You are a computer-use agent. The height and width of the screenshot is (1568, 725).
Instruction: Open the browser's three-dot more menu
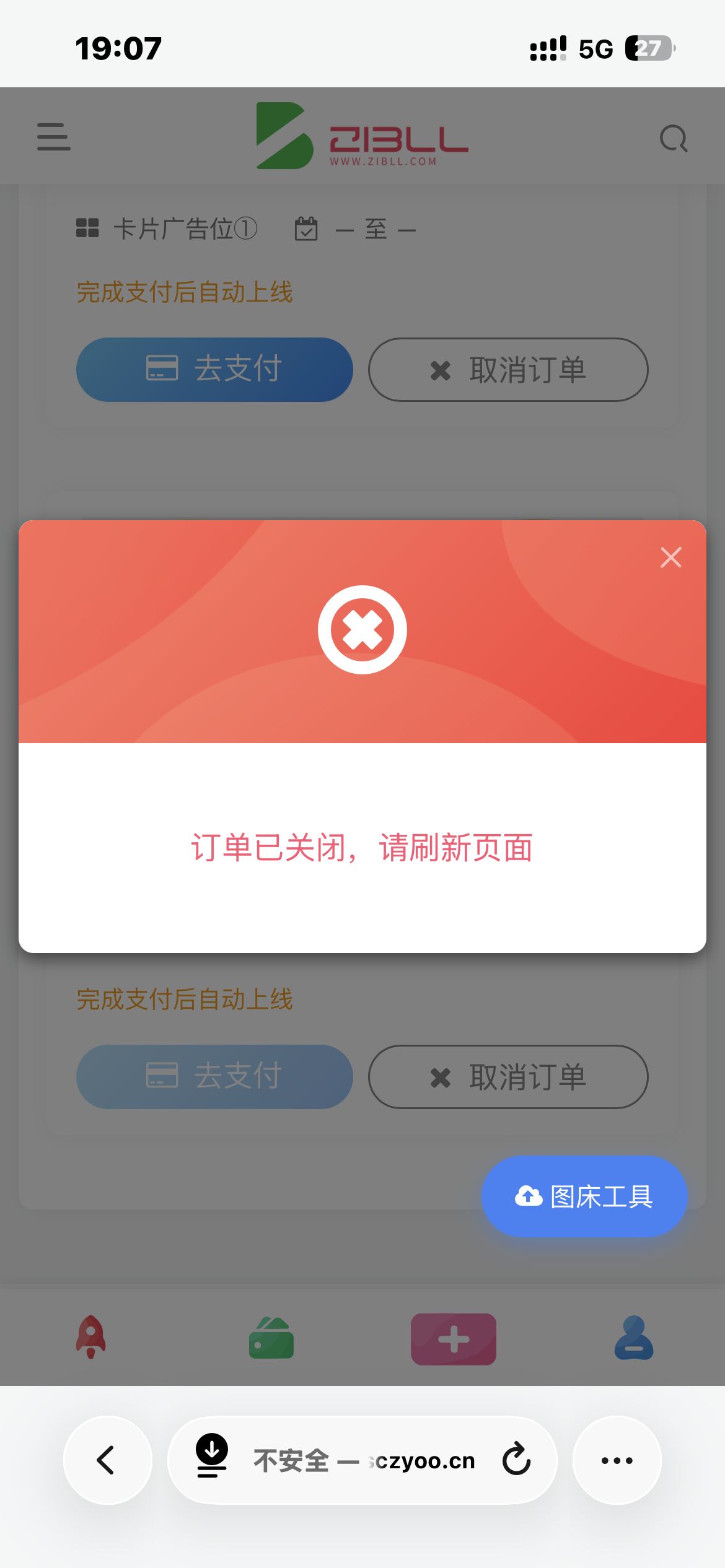point(617,1460)
